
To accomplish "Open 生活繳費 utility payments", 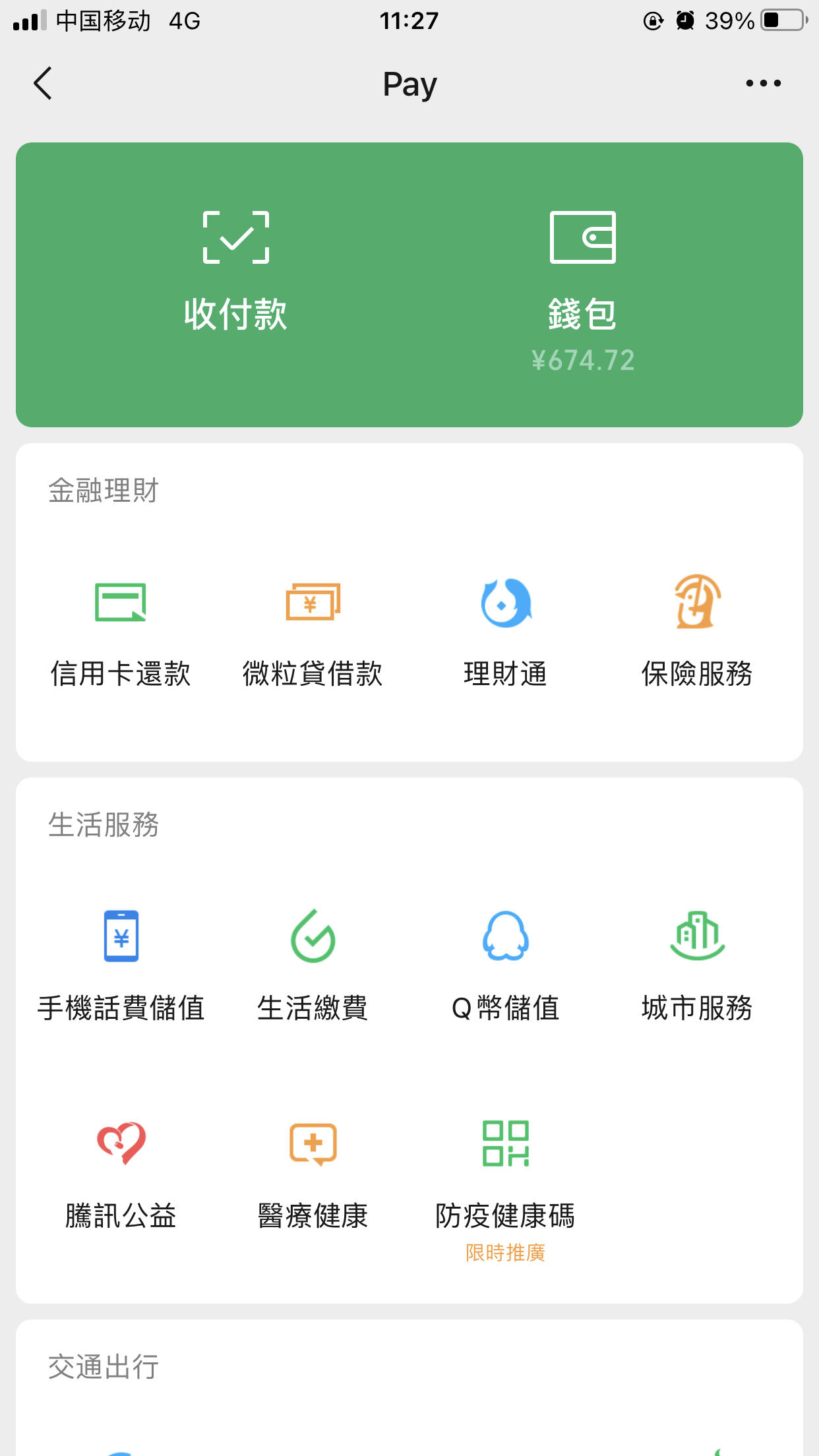I will [313, 967].
